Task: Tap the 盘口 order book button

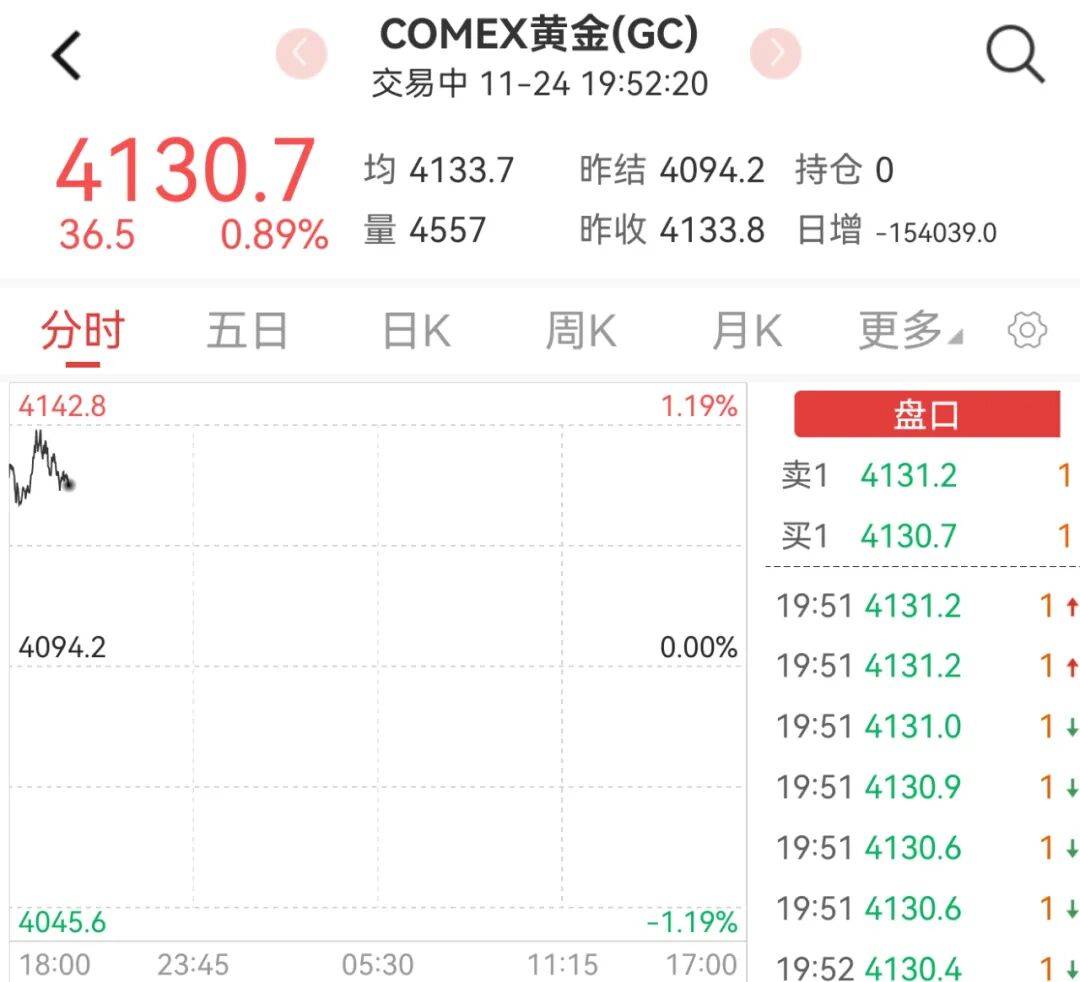Action: [x=926, y=415]
